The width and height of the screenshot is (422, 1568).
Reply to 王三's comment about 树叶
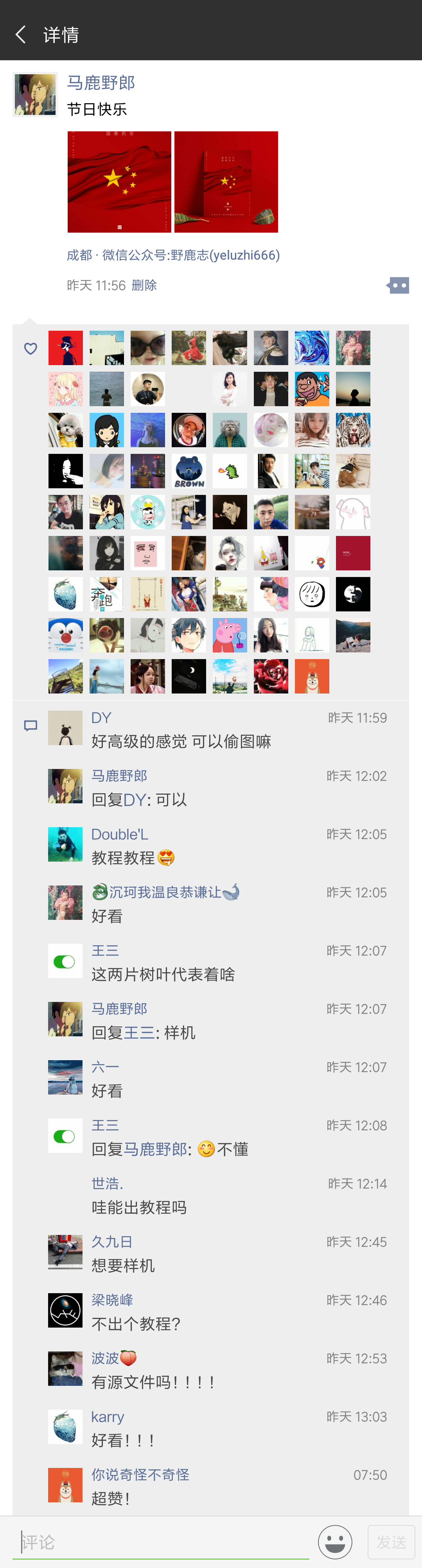pyautogui.click(x=163, y=975)
